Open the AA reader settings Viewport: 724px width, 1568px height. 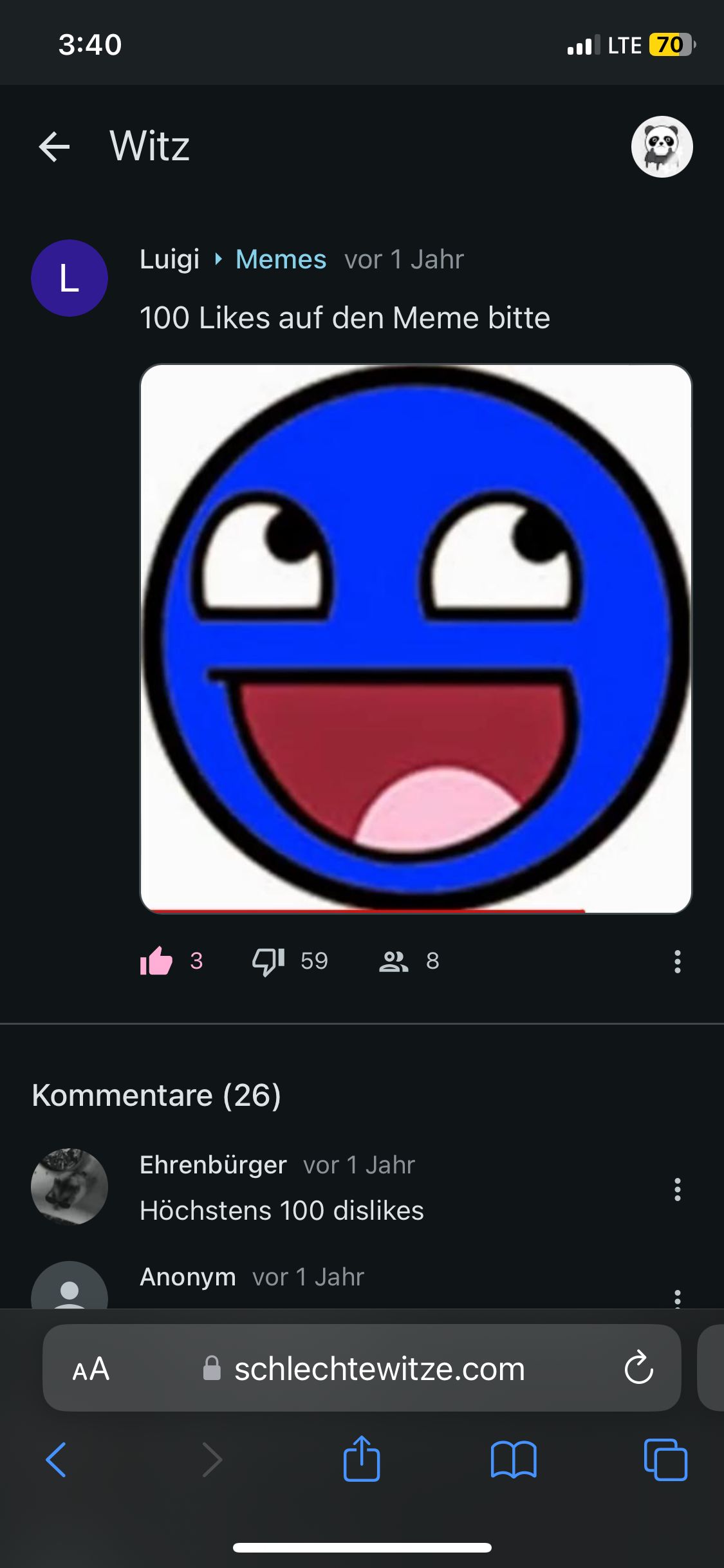click(x=91, y=1368)
